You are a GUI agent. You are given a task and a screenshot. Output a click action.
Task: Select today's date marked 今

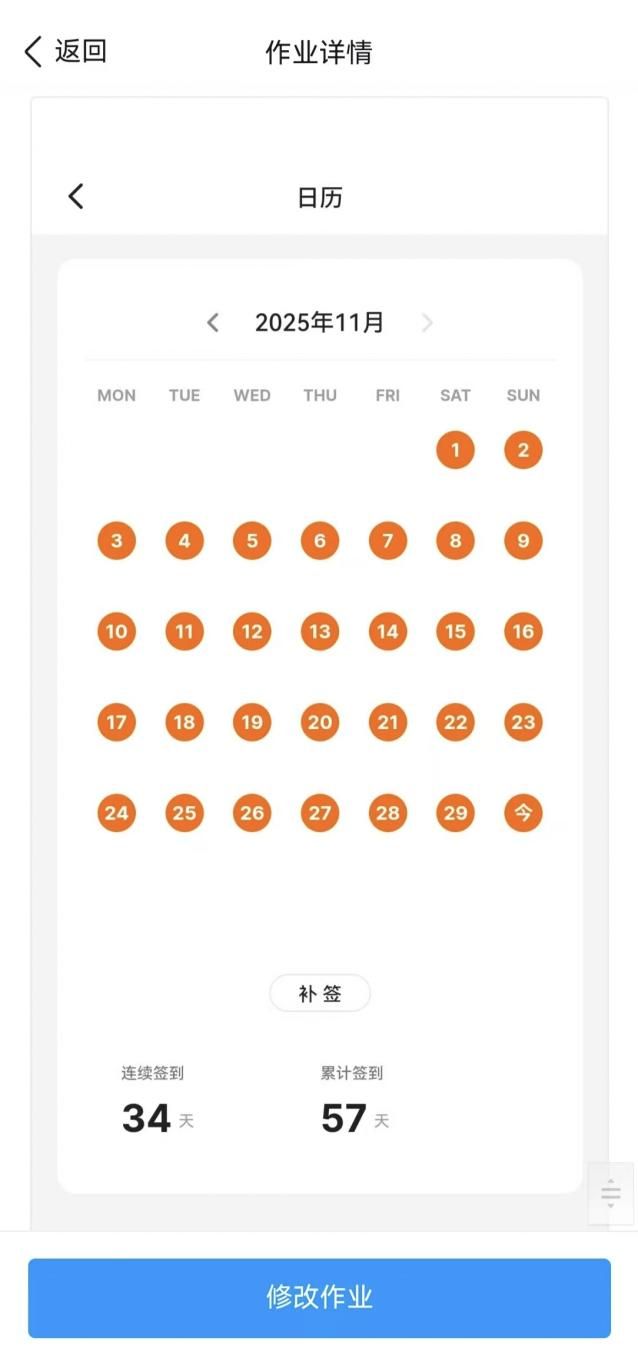click(523, 812)
